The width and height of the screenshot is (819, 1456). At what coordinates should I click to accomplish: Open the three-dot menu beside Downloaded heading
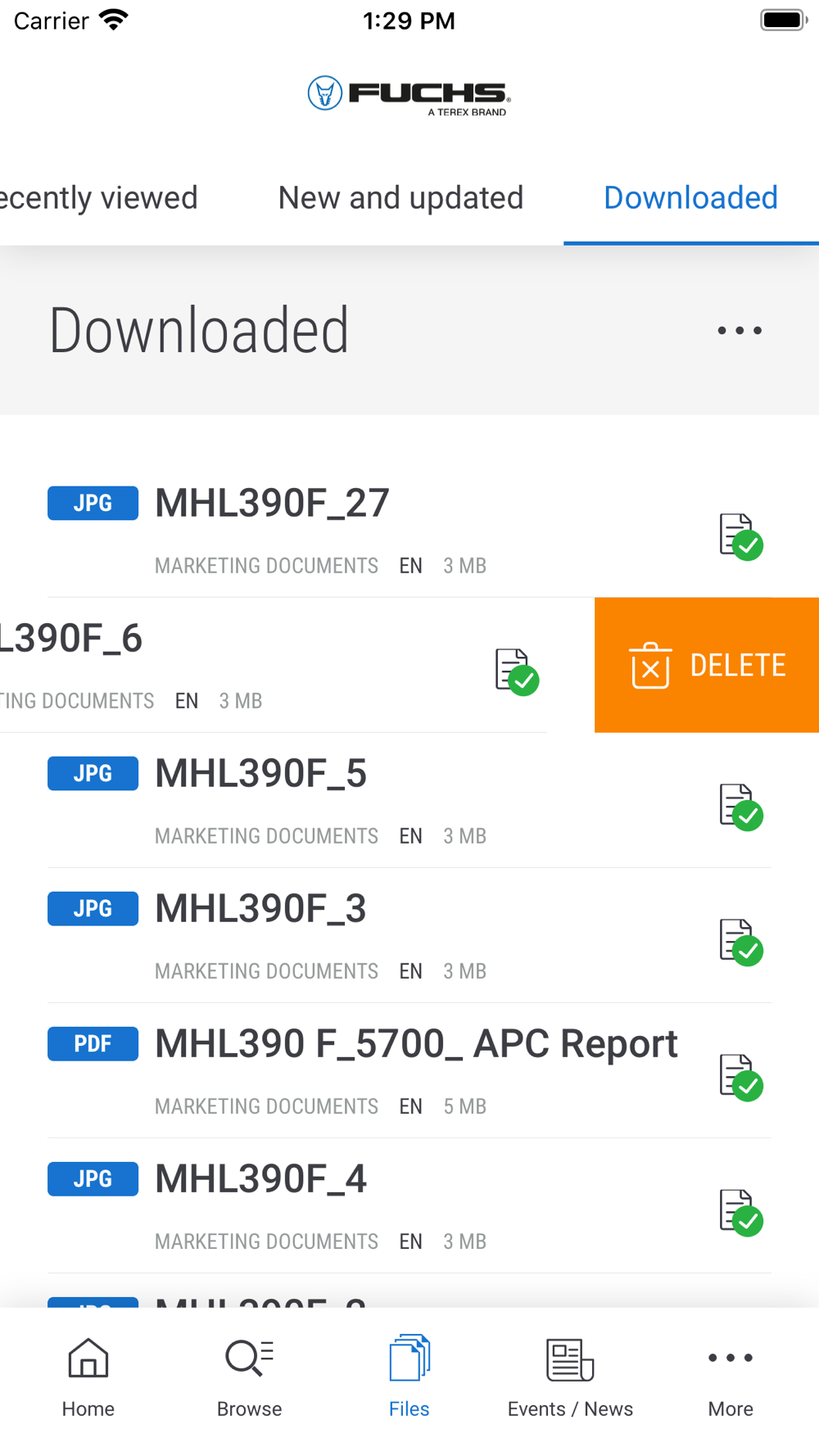(x=740, y=331)
